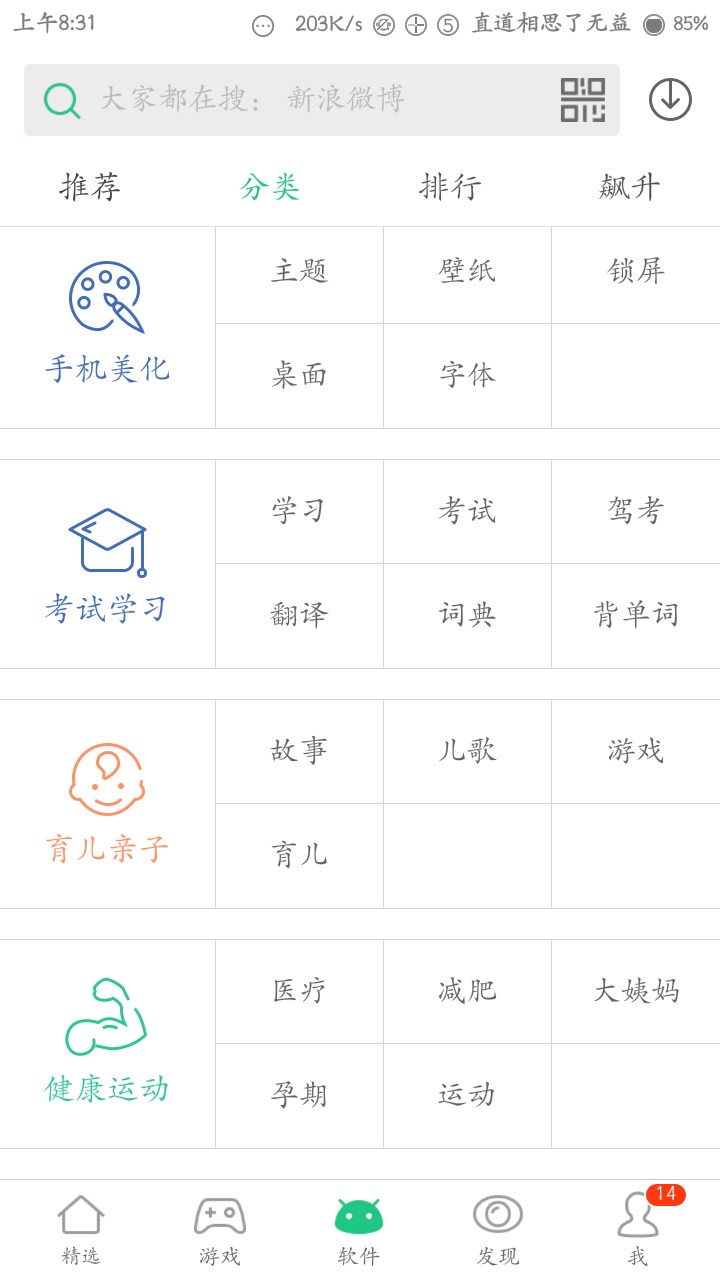
Task: Open the 我 profile tab
Action: pyautogui.click(x=638, y=1230)
